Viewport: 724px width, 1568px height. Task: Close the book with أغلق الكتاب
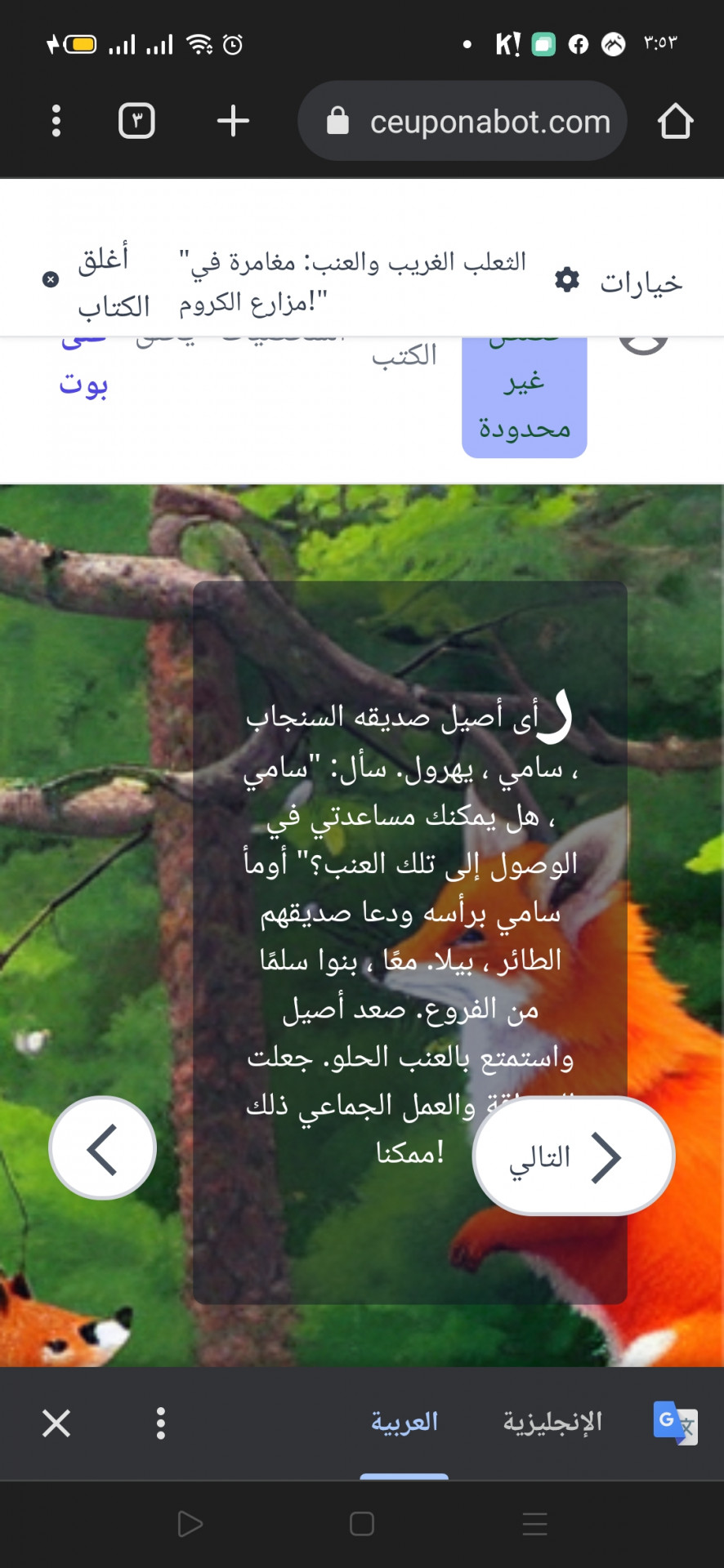coord(98,282)
